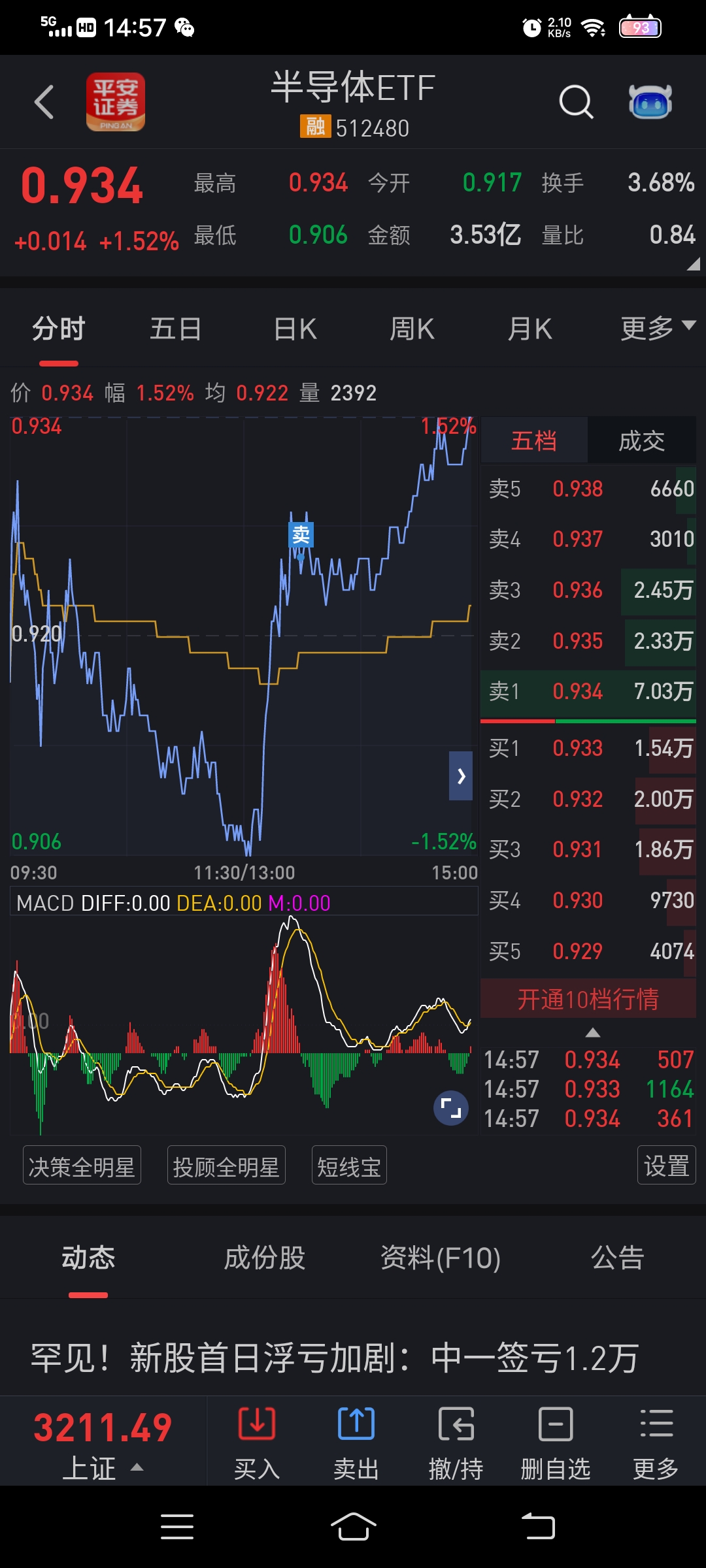Open the stock search magnifier
This screenshot has height=1568, width=706.
point(576,102)
